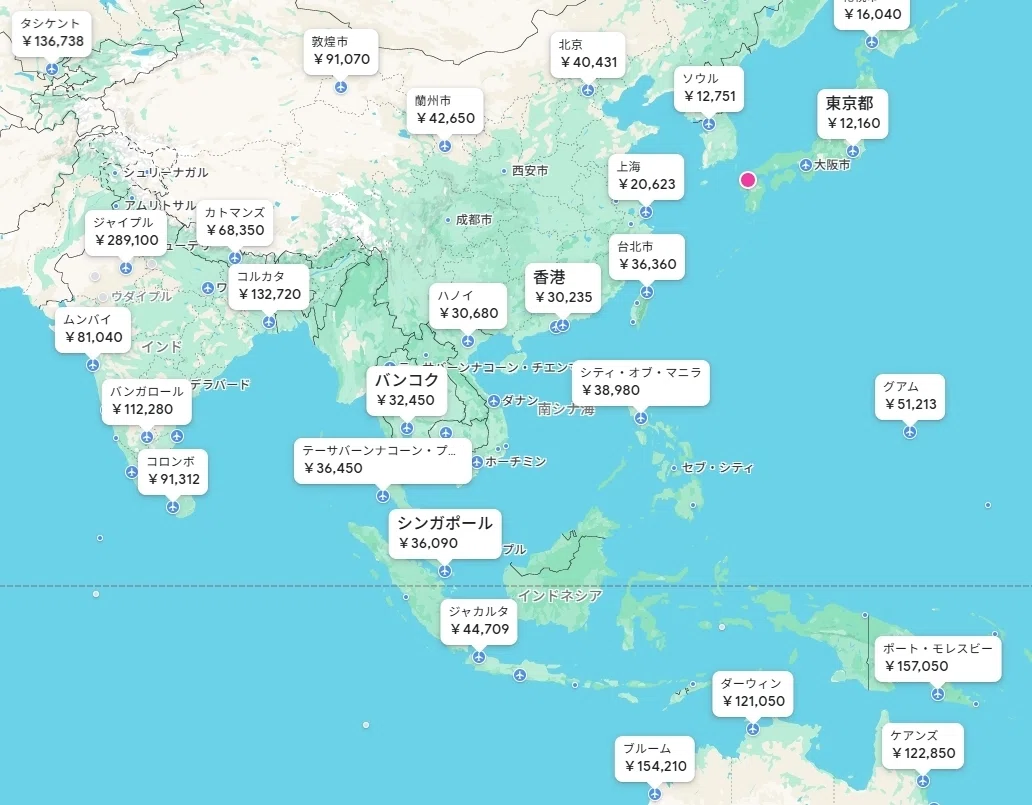
Task: Tap the 大阪市 airport icon
Action: click(x=806, y=165)
